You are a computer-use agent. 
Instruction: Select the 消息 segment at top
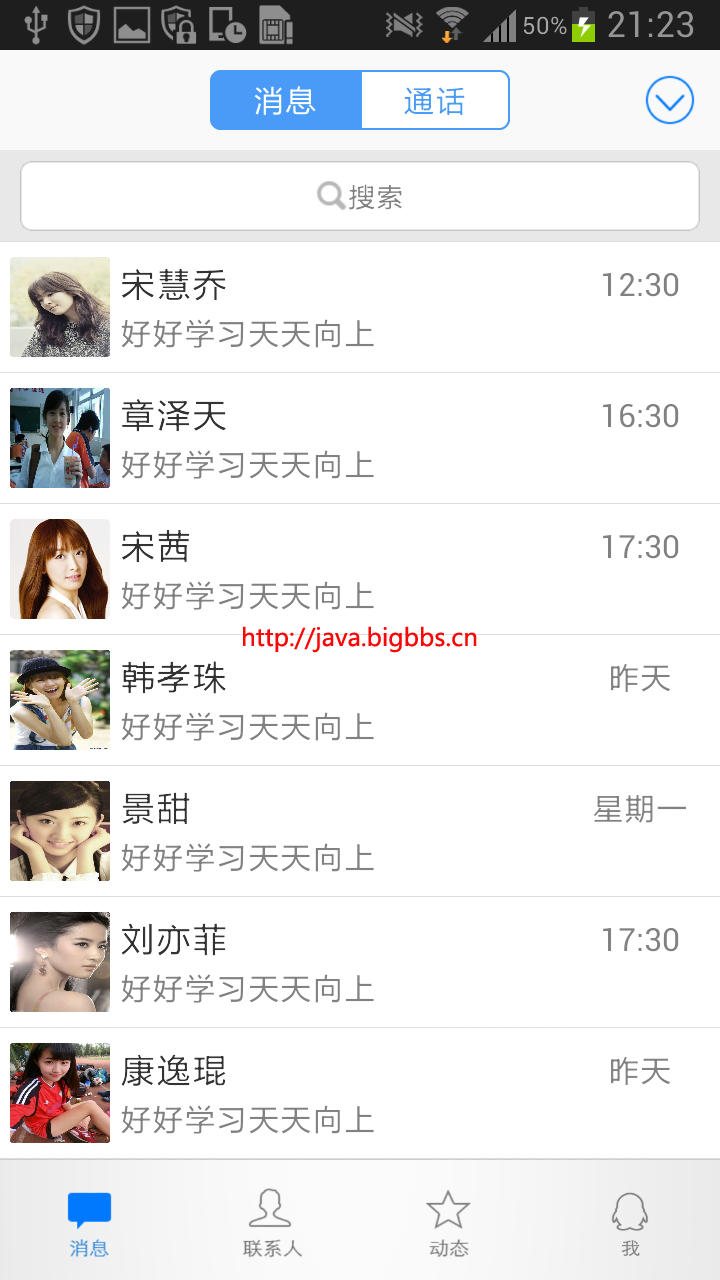pos(286,101)
